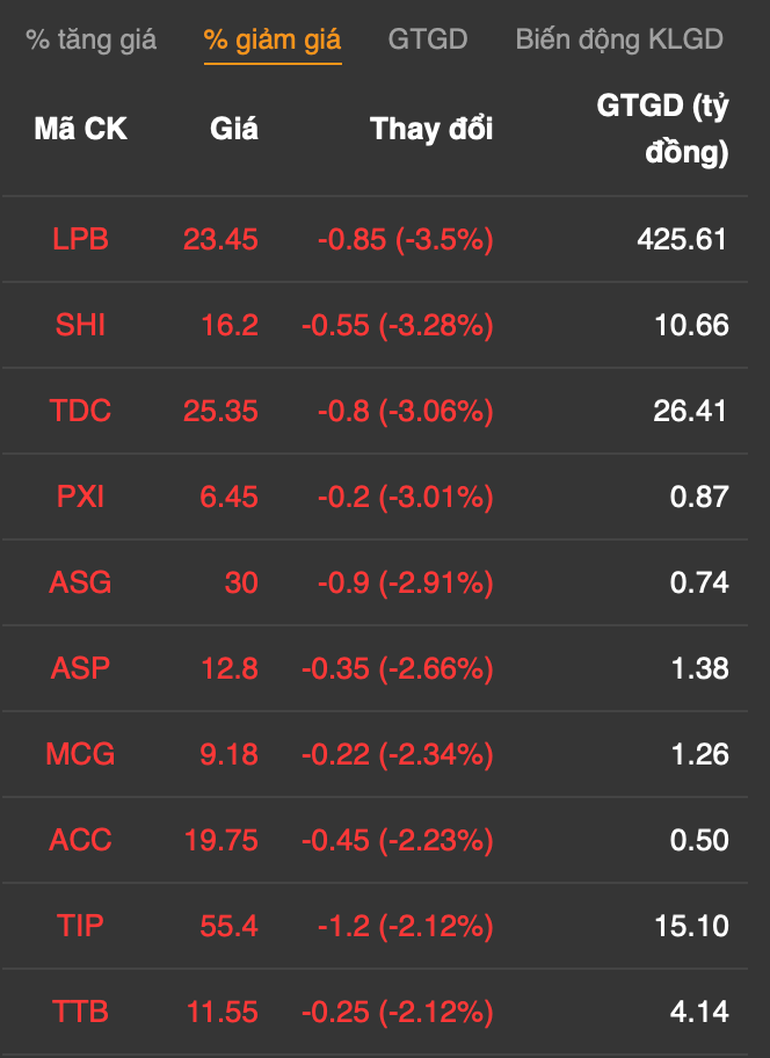This screenshot has width=770, height=1058.
Task: Select the % giảm giá tab
Action: 272,40
